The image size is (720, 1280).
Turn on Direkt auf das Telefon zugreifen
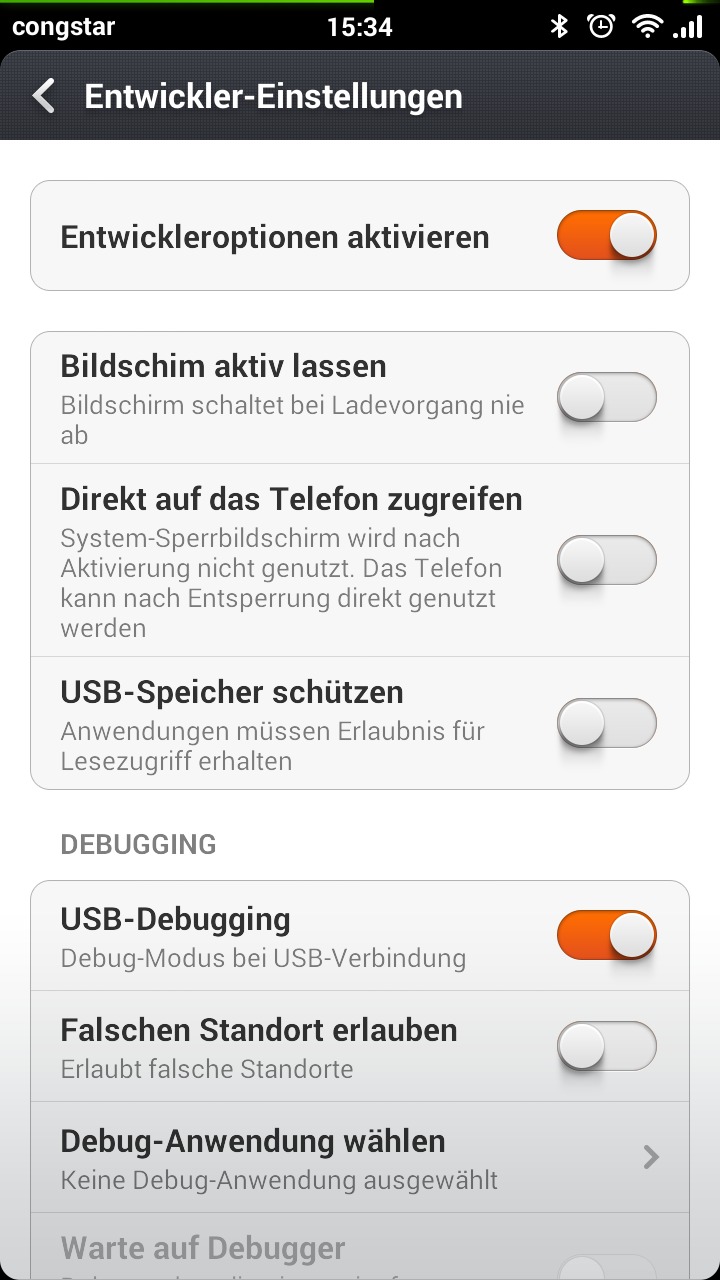(x=606, y=560)
